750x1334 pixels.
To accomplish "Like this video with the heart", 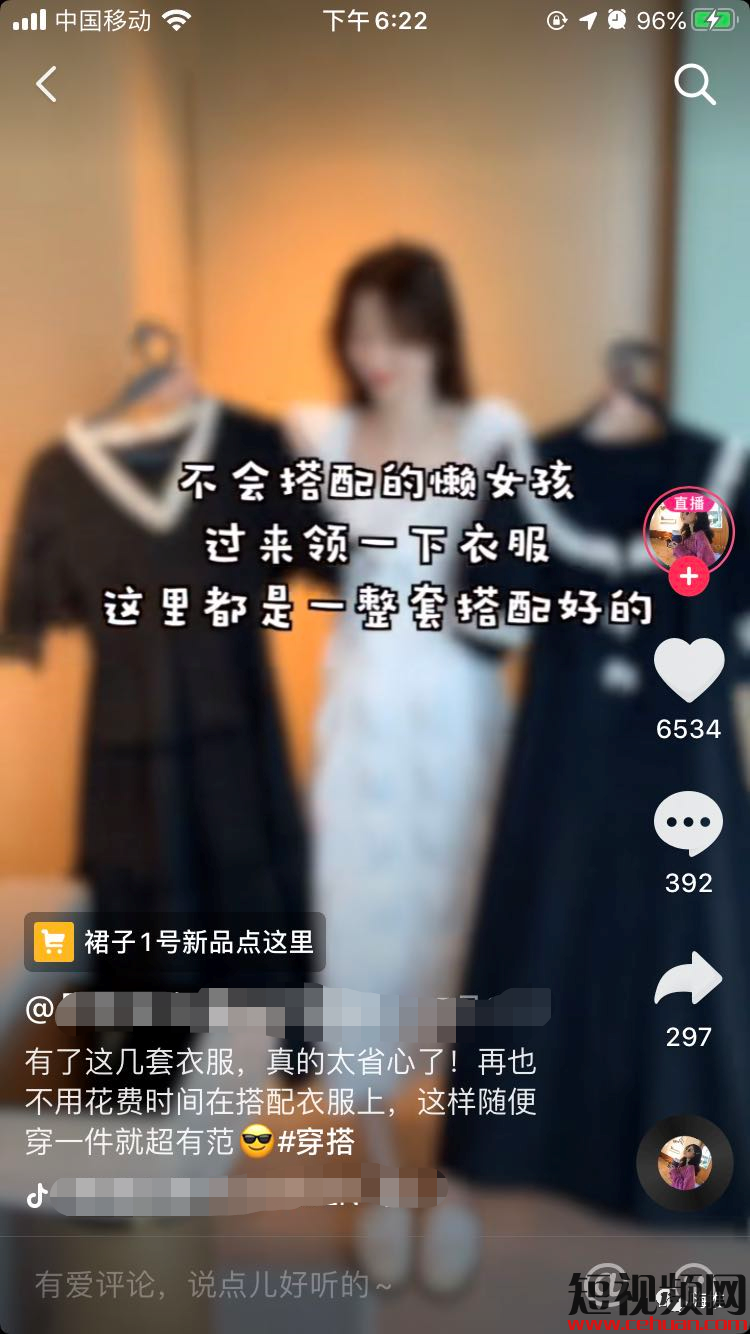I will 689,670.
